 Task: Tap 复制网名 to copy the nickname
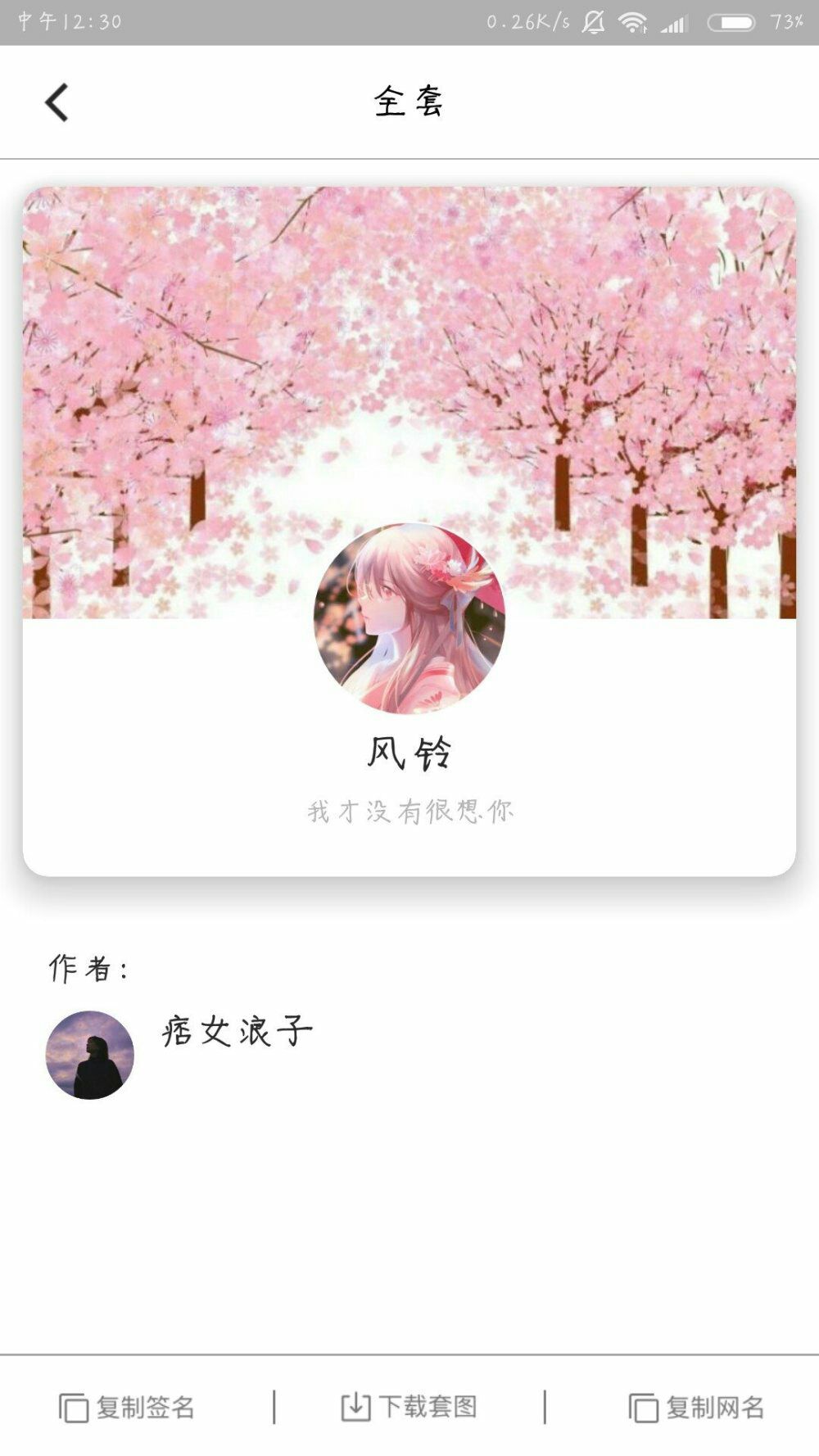click(696, 1408)
